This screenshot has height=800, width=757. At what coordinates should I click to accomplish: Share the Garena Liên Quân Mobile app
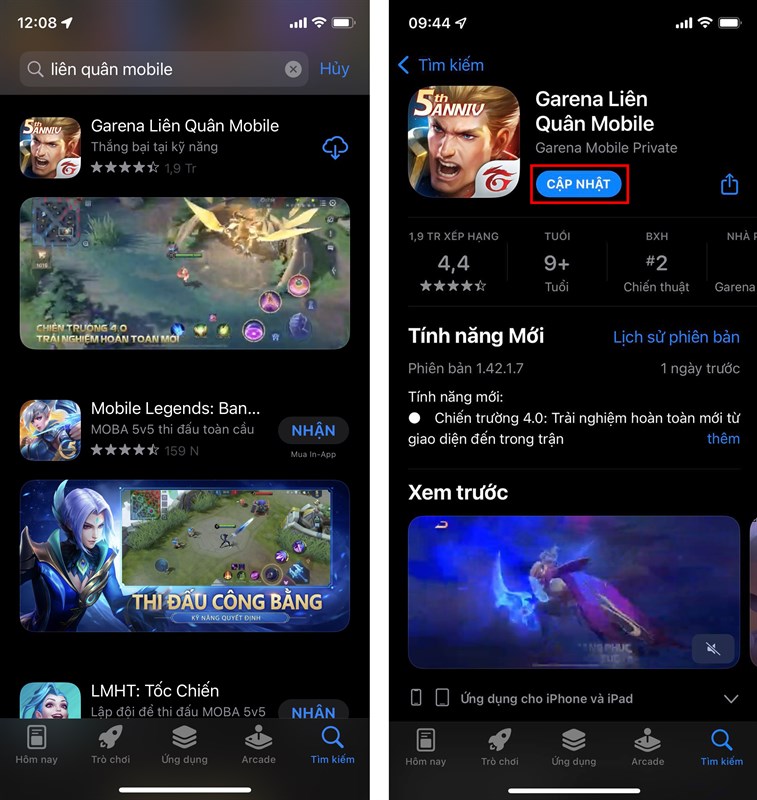click(729, 185)
